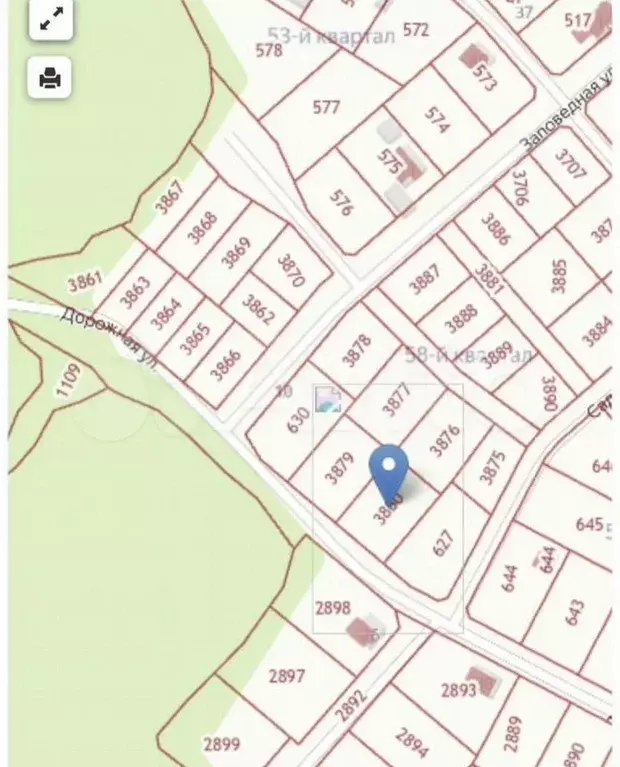Print the cadastral map
The image size is (620, 767).
pyautogui.click(x=50, y=76)
